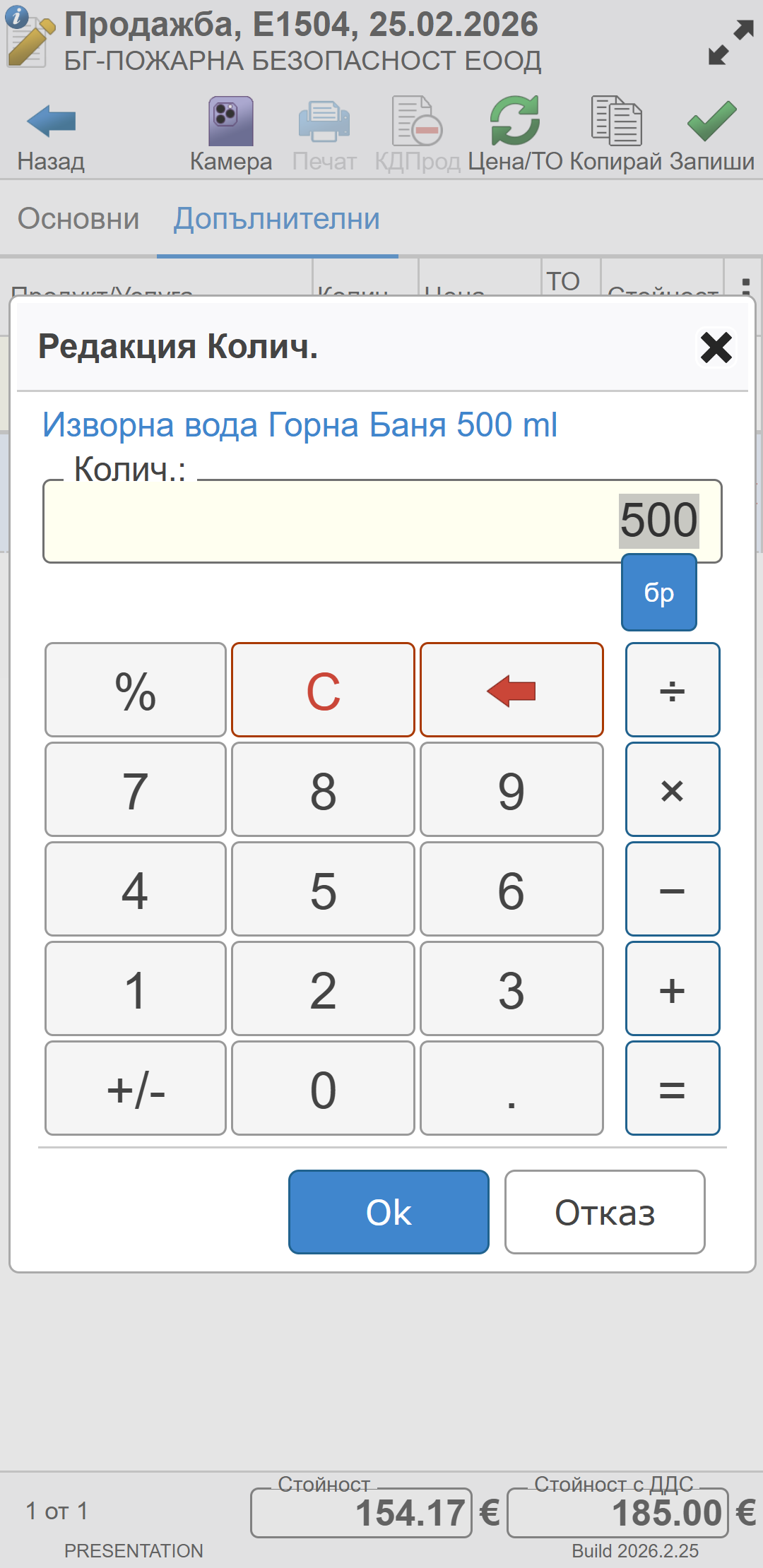Insert a decimal point
This screenshot has height=1568, width=763.
coord(511,1088)
